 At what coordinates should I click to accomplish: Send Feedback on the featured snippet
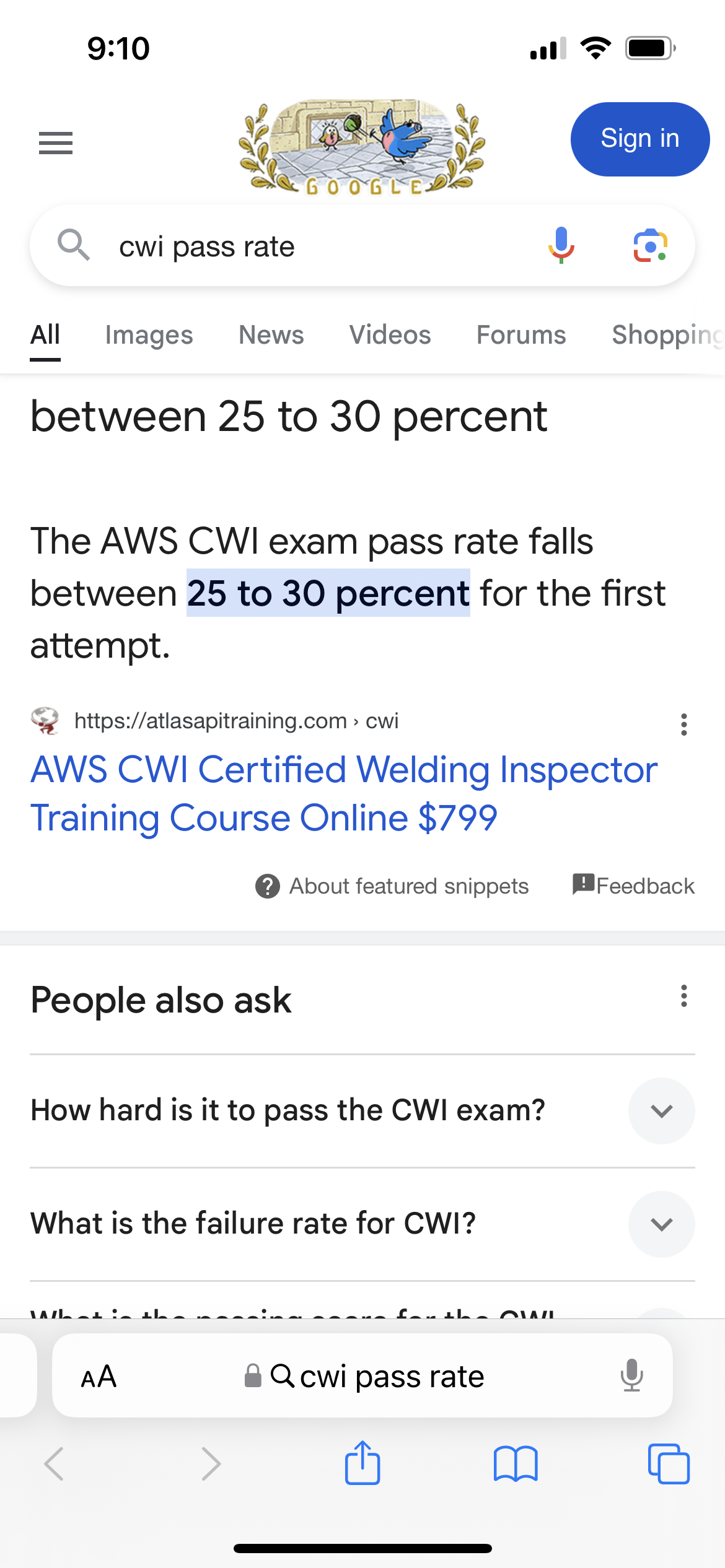(633, 886)
